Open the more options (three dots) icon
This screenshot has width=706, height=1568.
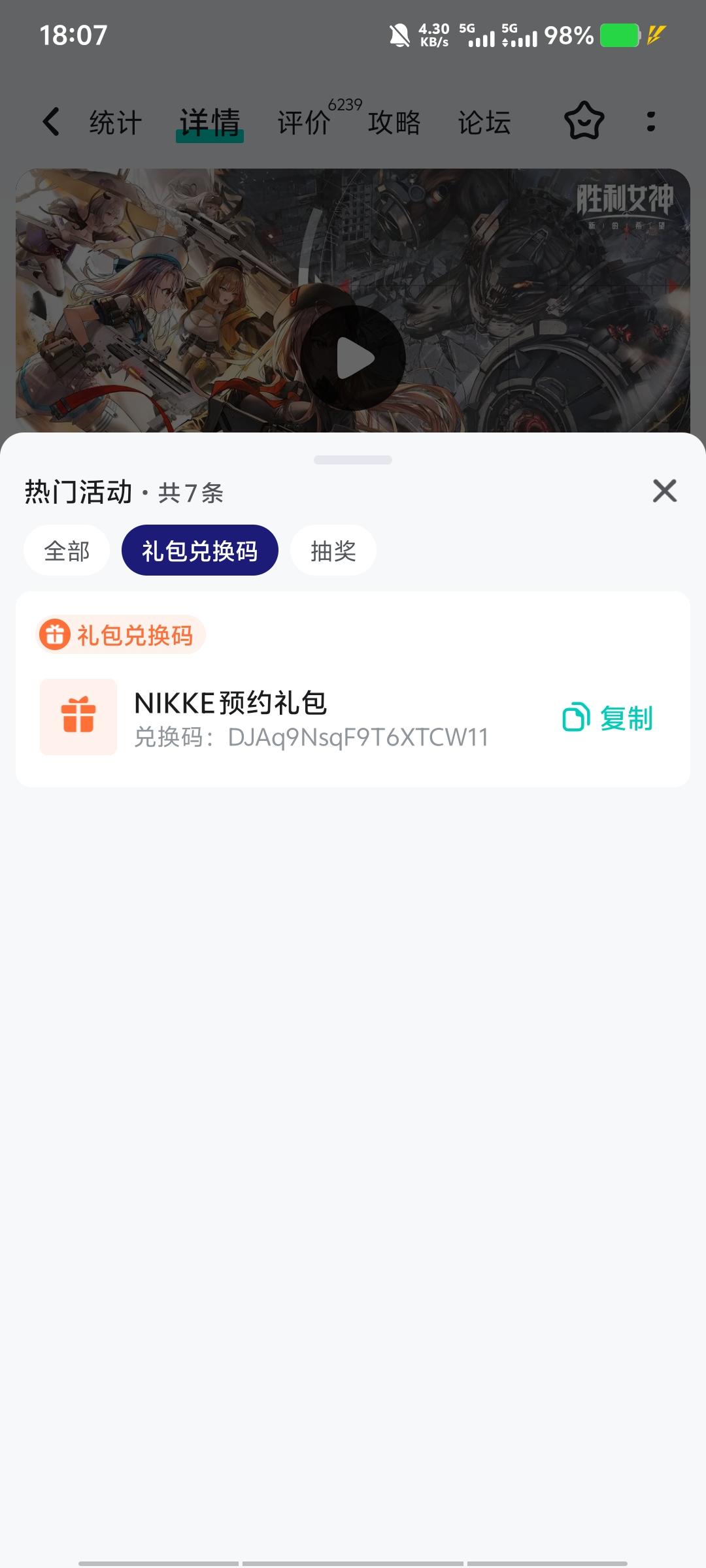(x=650, y=122)
